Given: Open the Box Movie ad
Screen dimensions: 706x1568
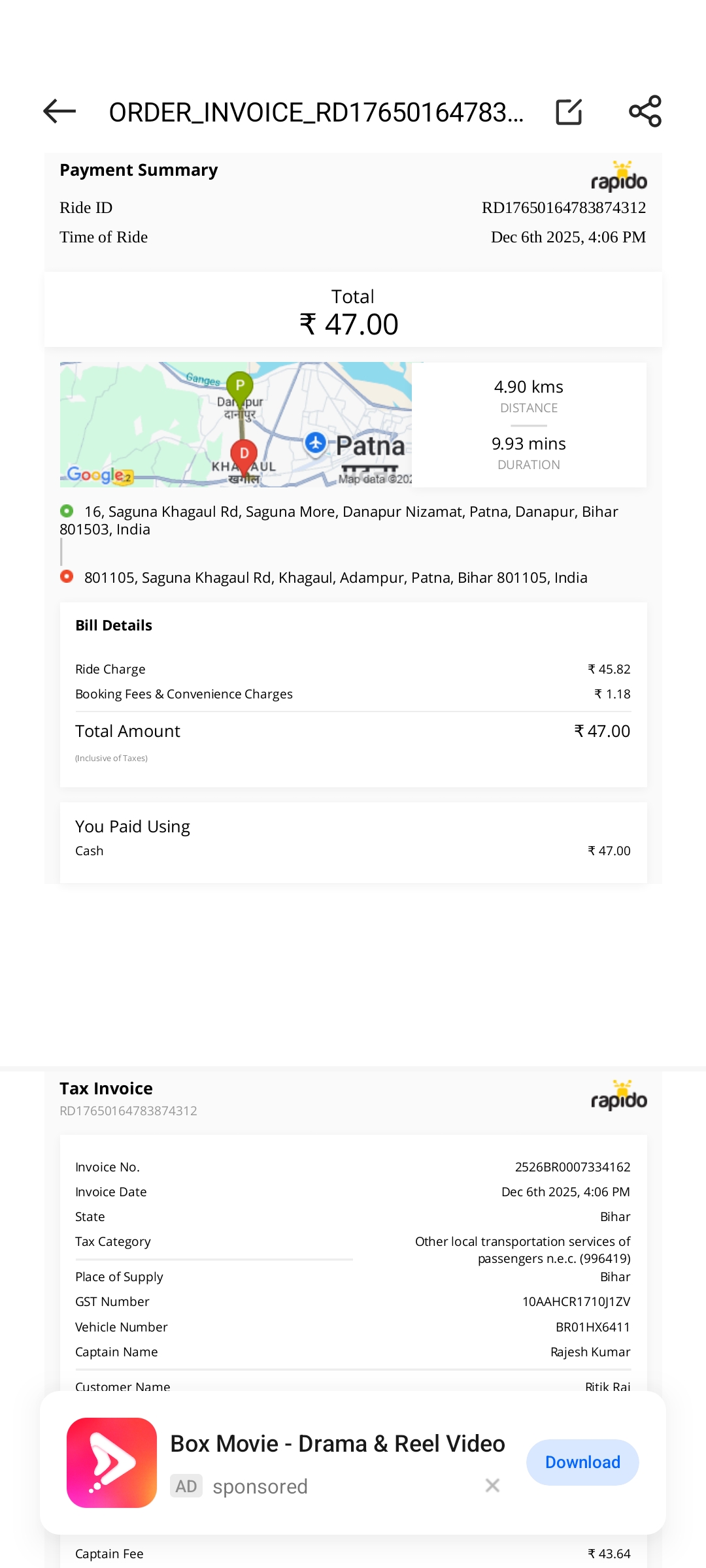Looking at the screenshot, I should pos(337,1444).
